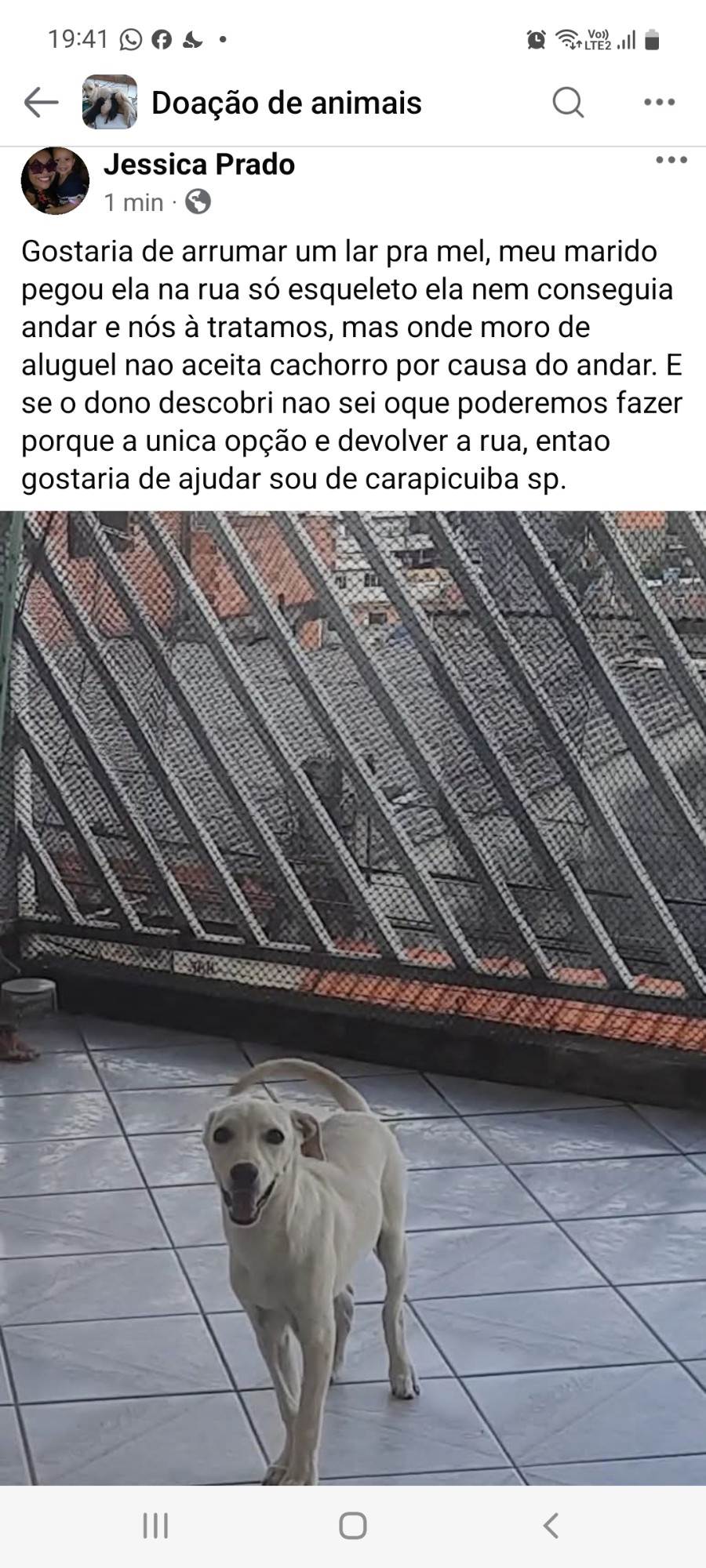This screenshot has height=1568, width=706.
Task: Open the Doação de animais group page
Action: point(286,103)
